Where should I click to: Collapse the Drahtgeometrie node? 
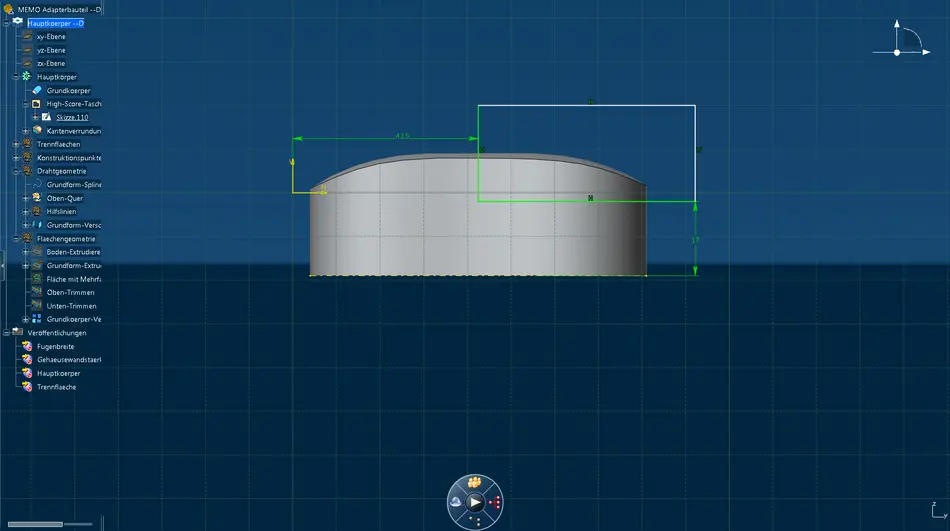(x=15, y=171)
